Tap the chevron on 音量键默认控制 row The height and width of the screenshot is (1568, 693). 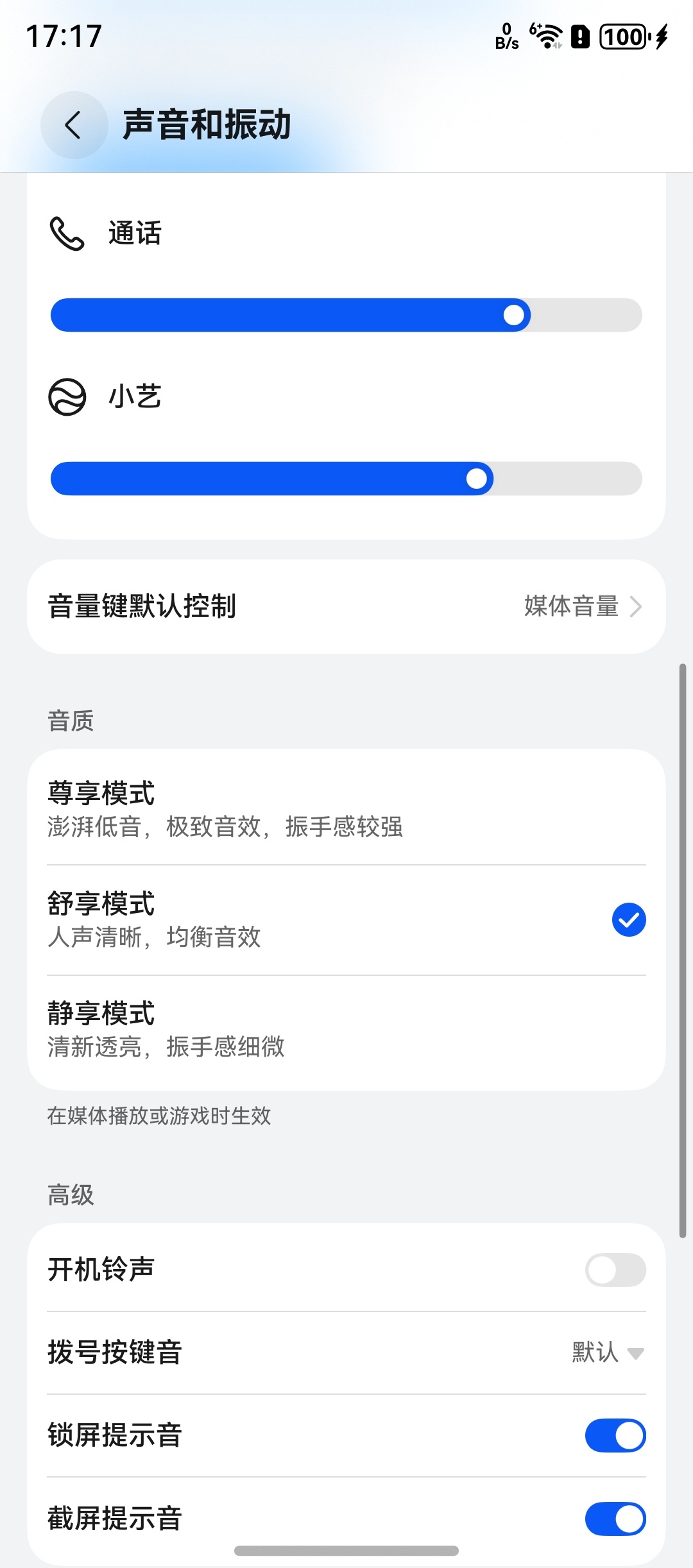pyautogui.click(x=637, y=606)
